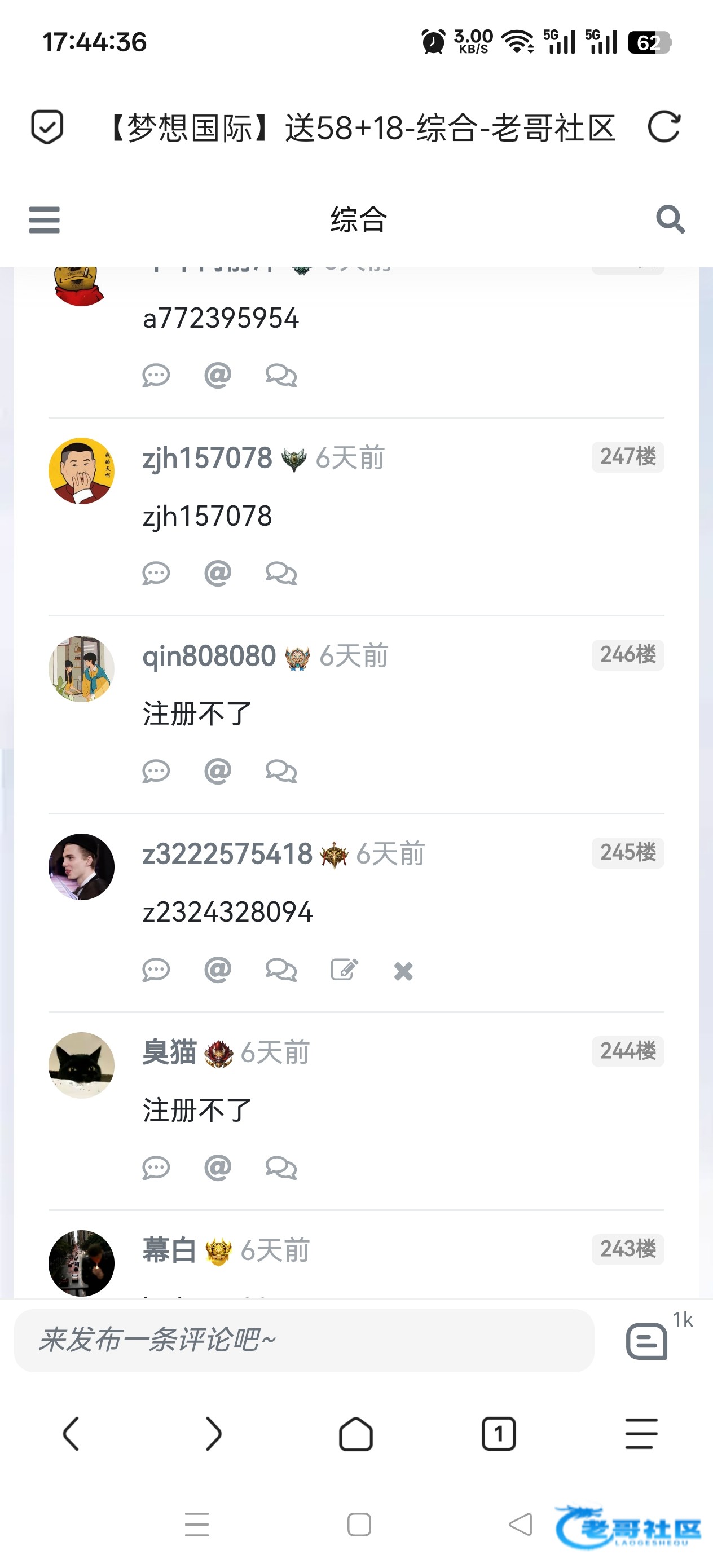This screenshot has height=1568, width=713.
Task: Tap the security shield icon
Action: (47, 127)
